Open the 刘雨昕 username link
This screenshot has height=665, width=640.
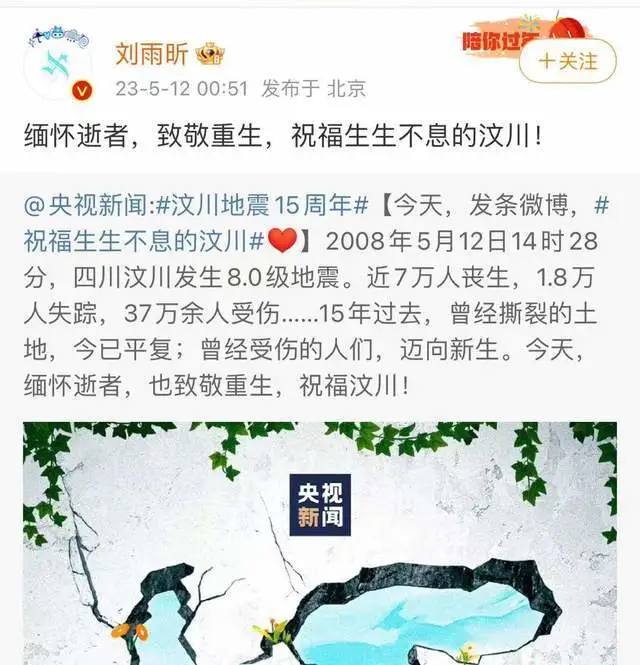151,52
